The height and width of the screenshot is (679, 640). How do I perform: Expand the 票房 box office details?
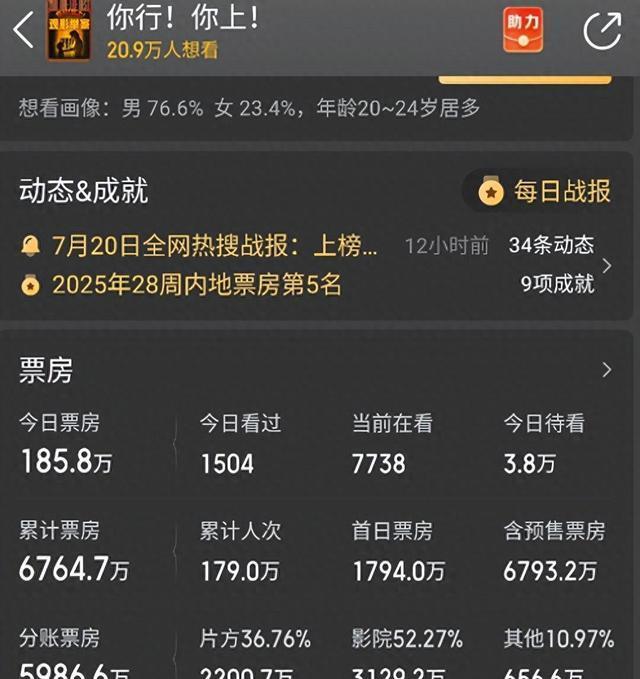tap(606, 370)
